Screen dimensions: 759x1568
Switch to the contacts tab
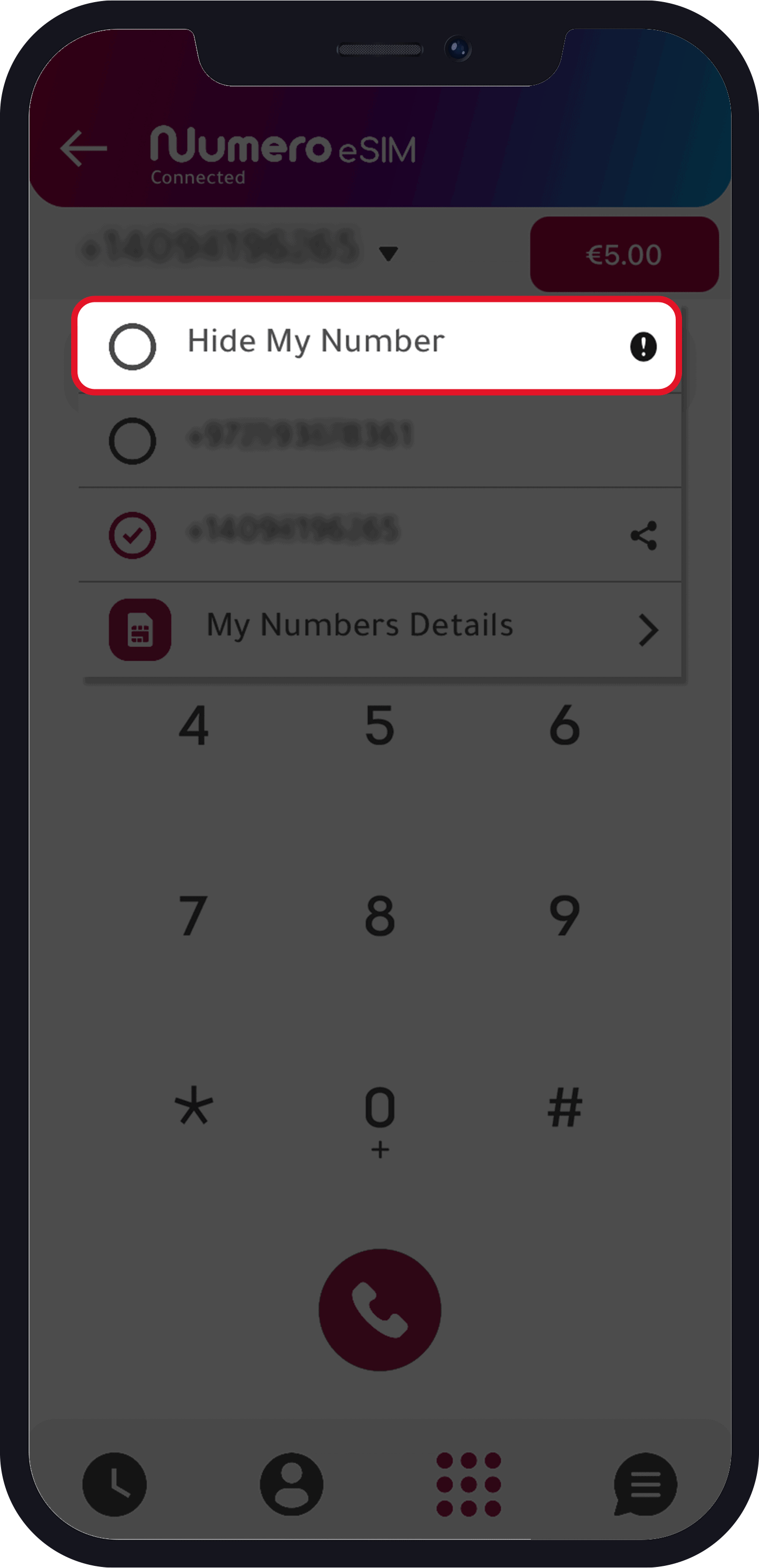pyautogui.click(x=291, y=1484)
